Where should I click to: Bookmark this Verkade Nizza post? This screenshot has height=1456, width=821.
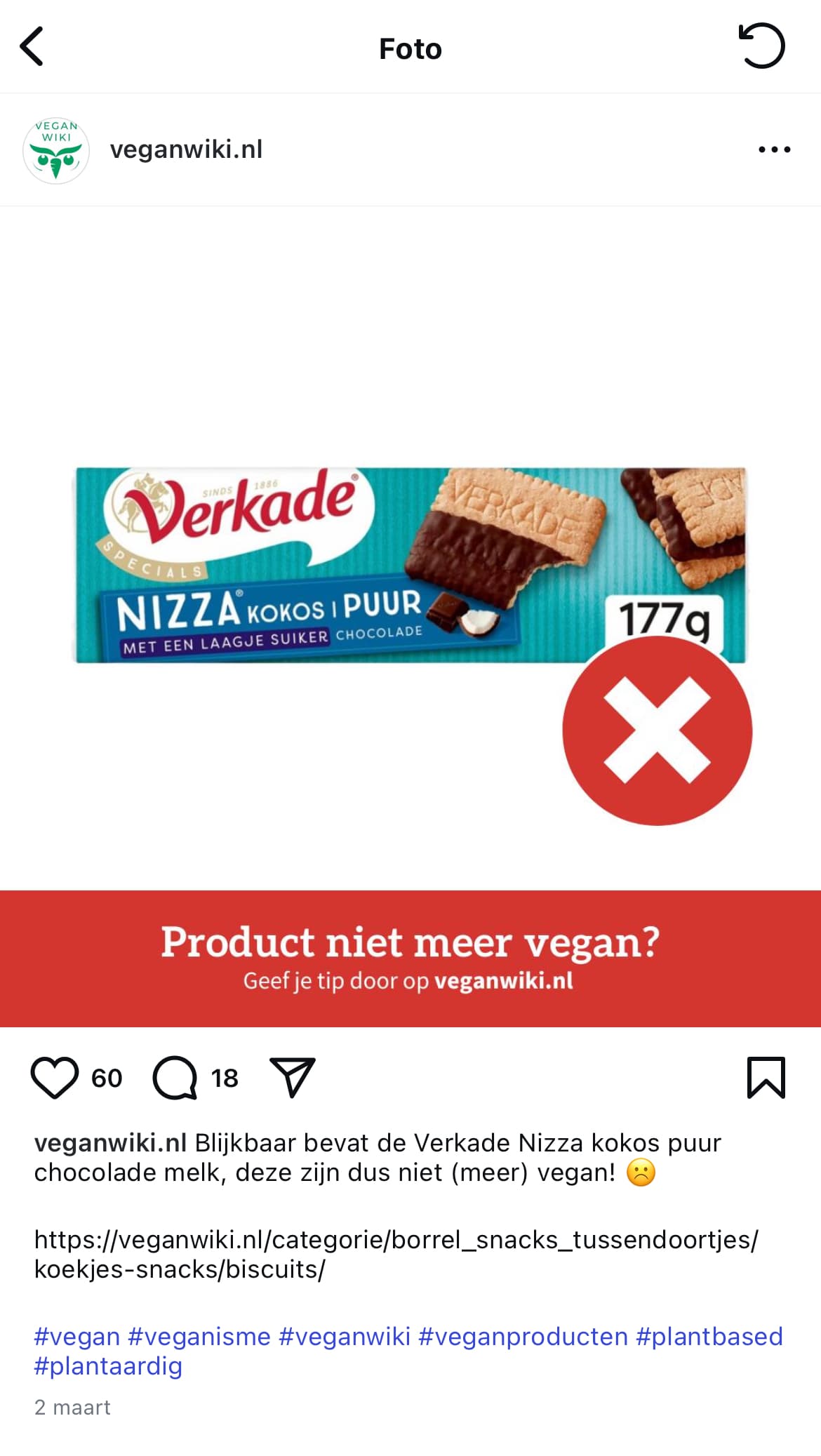(x=766, y=1077)
